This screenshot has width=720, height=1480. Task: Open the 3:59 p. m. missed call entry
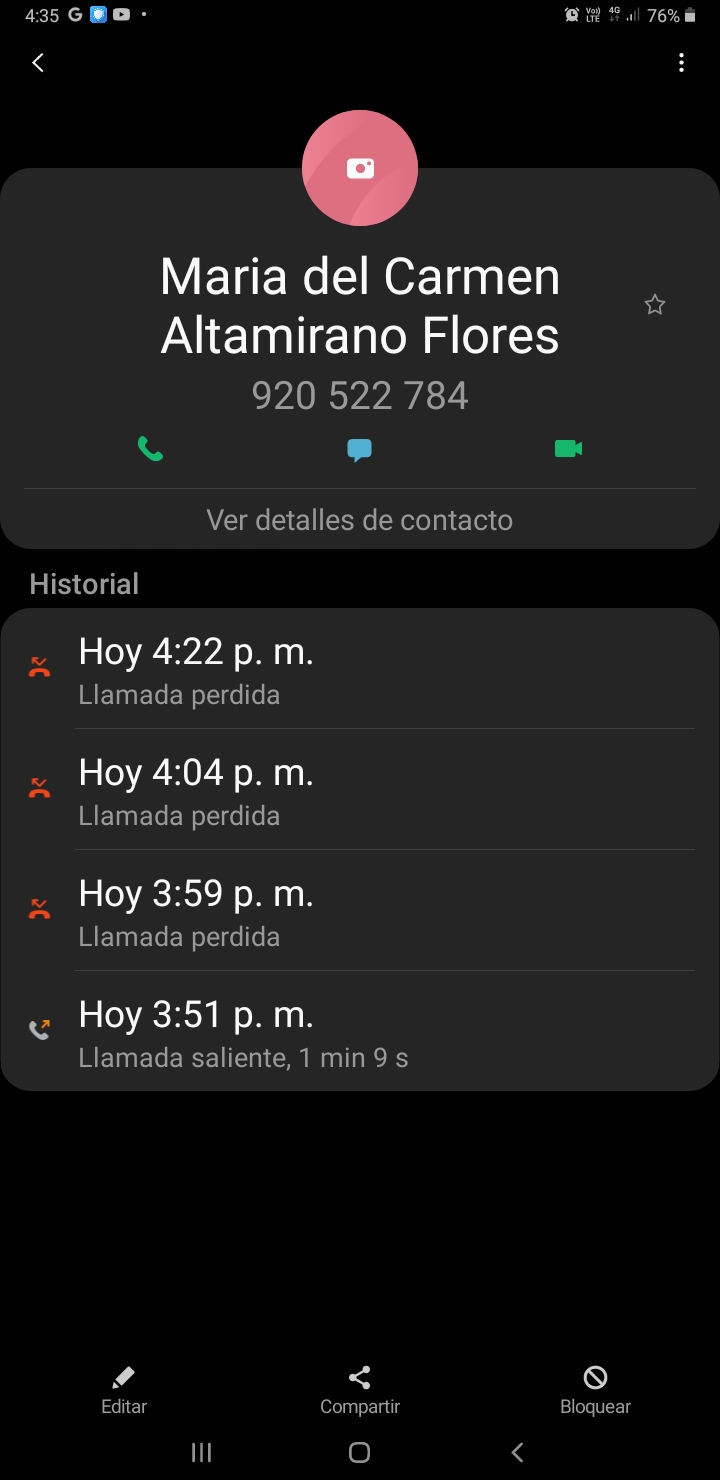[x=360, y=911]
